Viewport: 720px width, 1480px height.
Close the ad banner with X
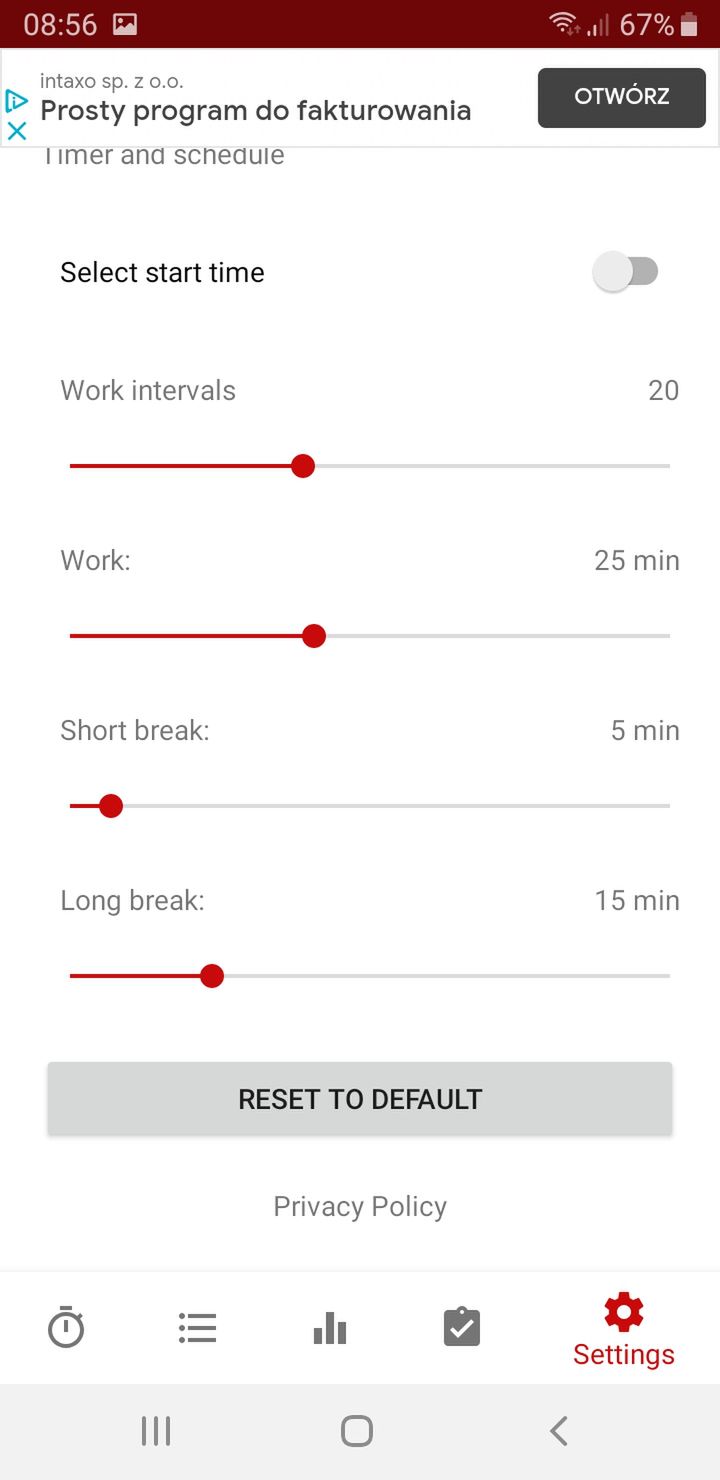pos(17,131)
